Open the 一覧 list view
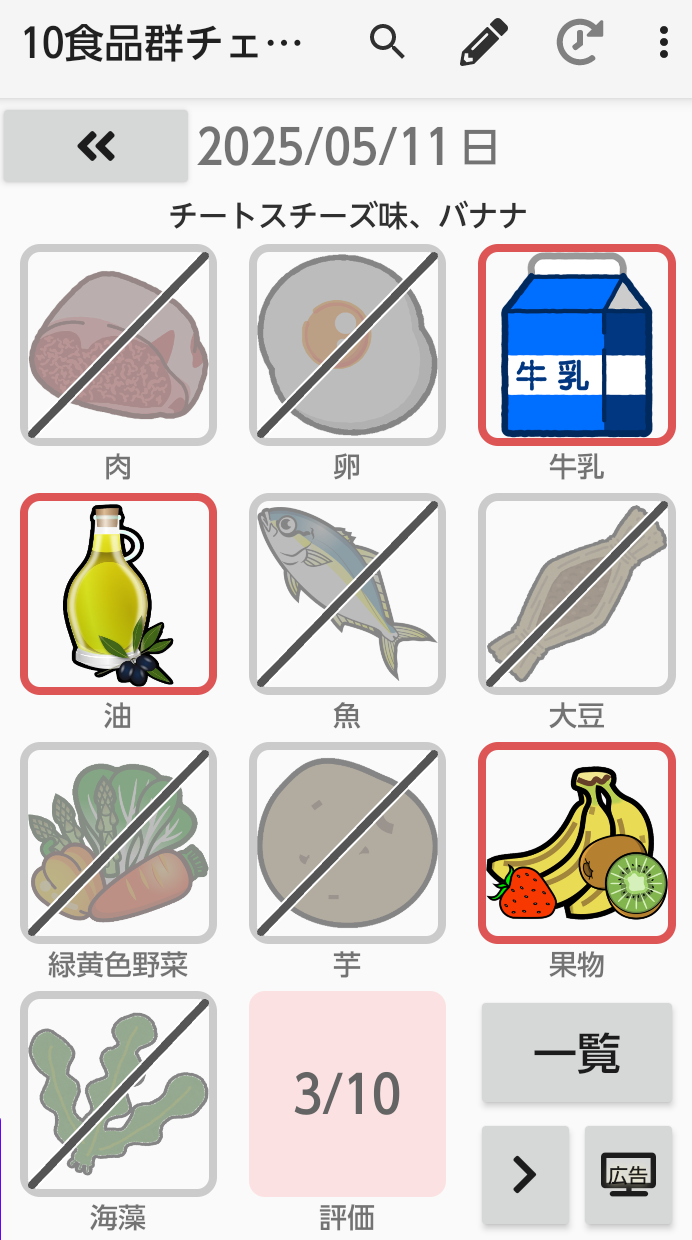This screenshot has width=692, height=1240. (577, 1053)
